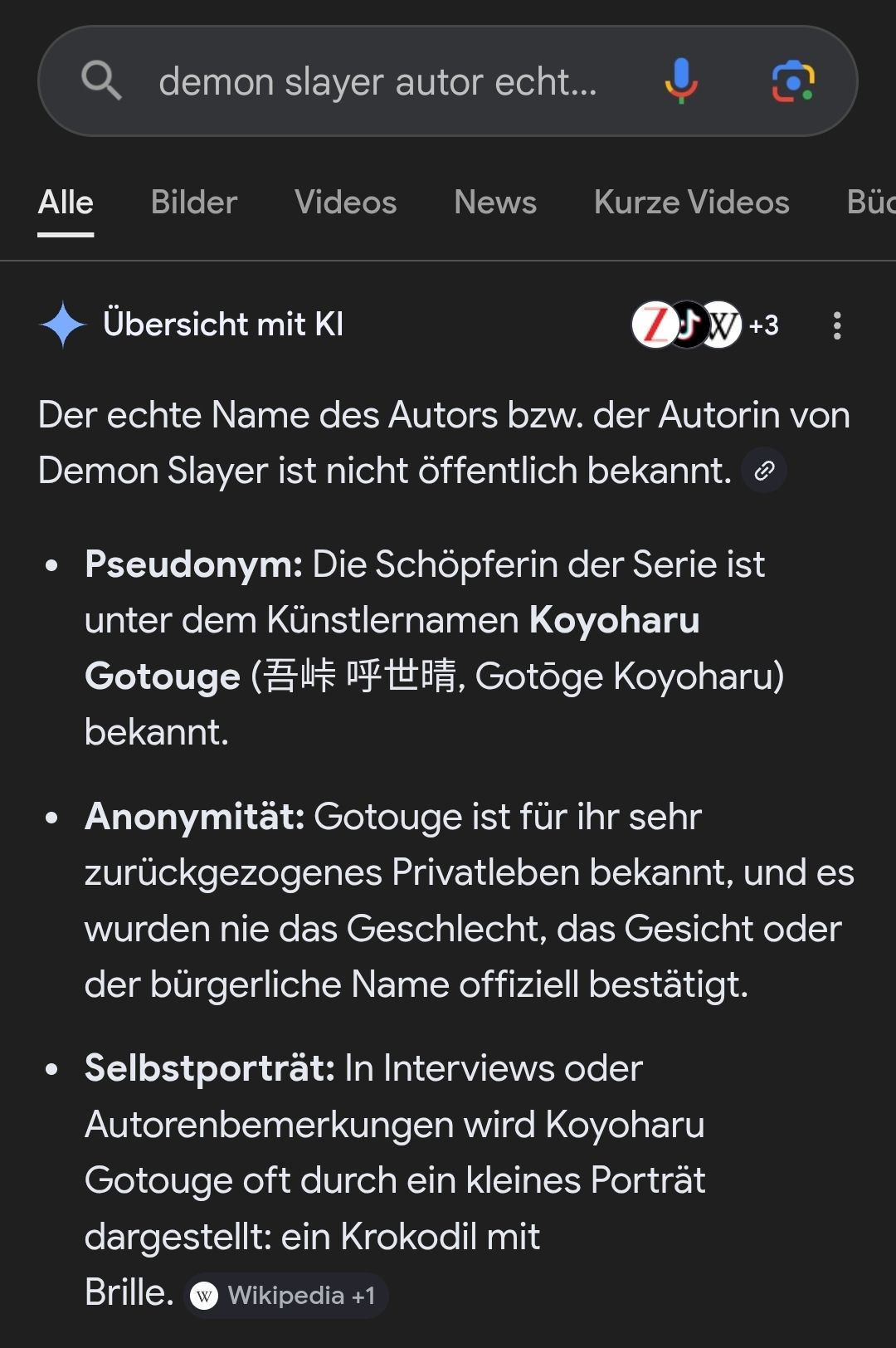This screenshot has height=1348, width=896.
Task: Open Google Lens camera search
Action: click(x=793, y=81)
